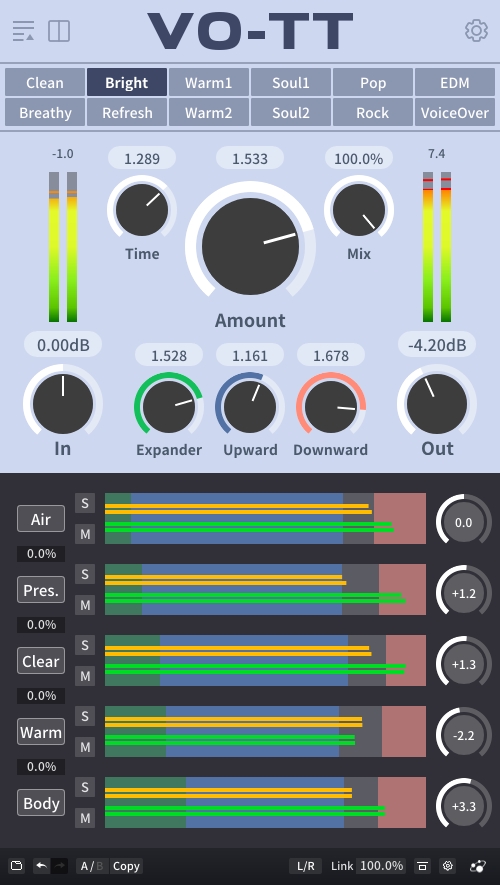Tap the Amount knob
The image size is (500, 885).
(x=250, y=246)
